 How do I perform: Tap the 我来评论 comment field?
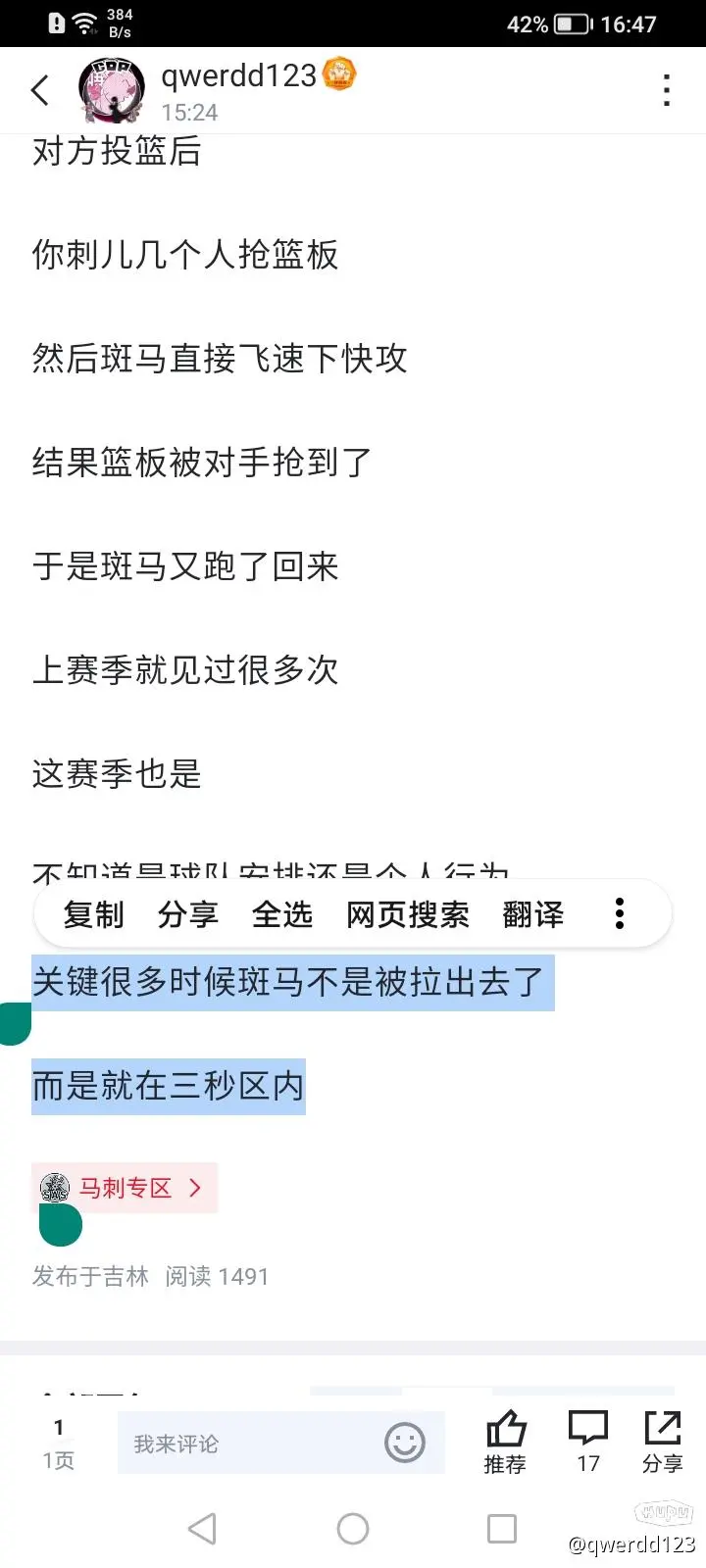tap(245, 1444)
